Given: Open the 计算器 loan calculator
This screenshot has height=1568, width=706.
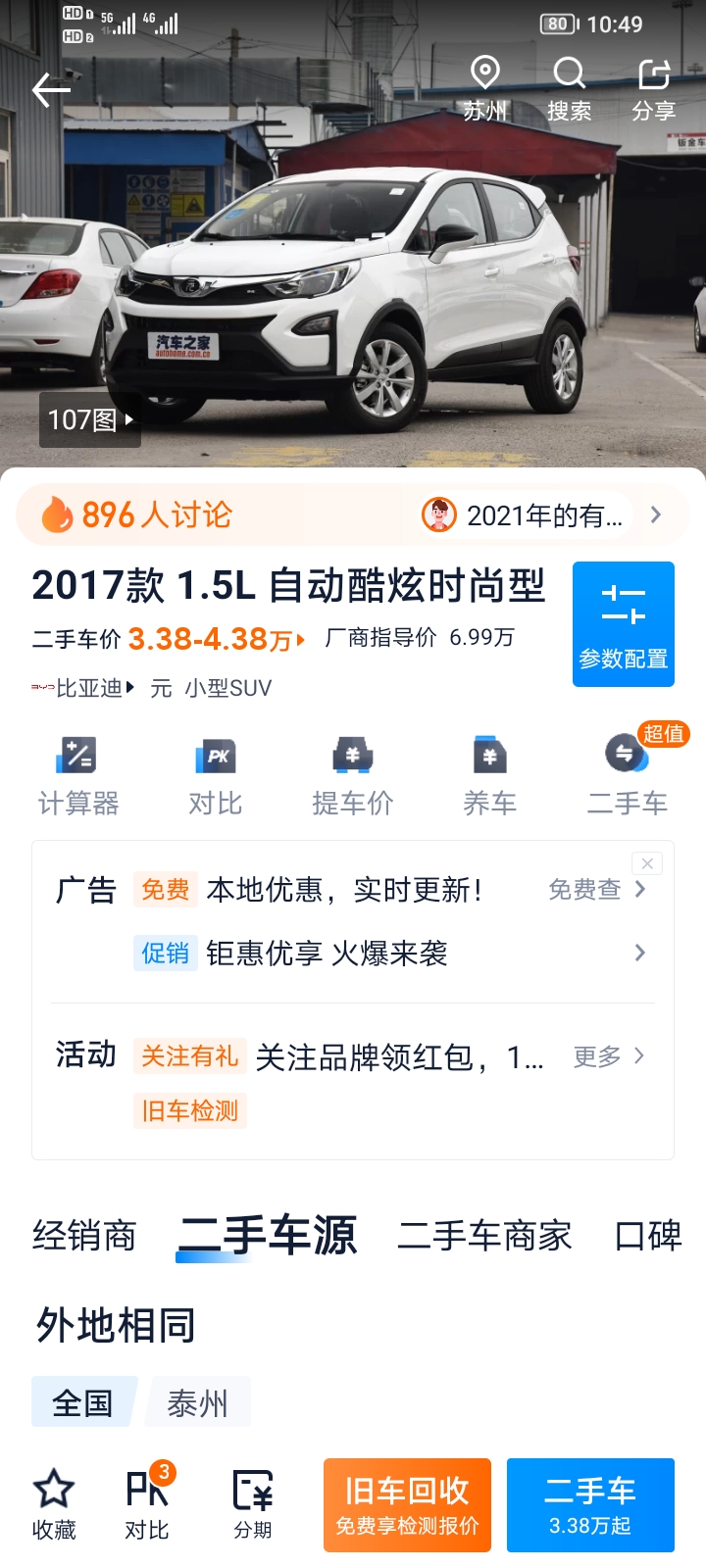Looking at the screenshot, I should [78, 775].
